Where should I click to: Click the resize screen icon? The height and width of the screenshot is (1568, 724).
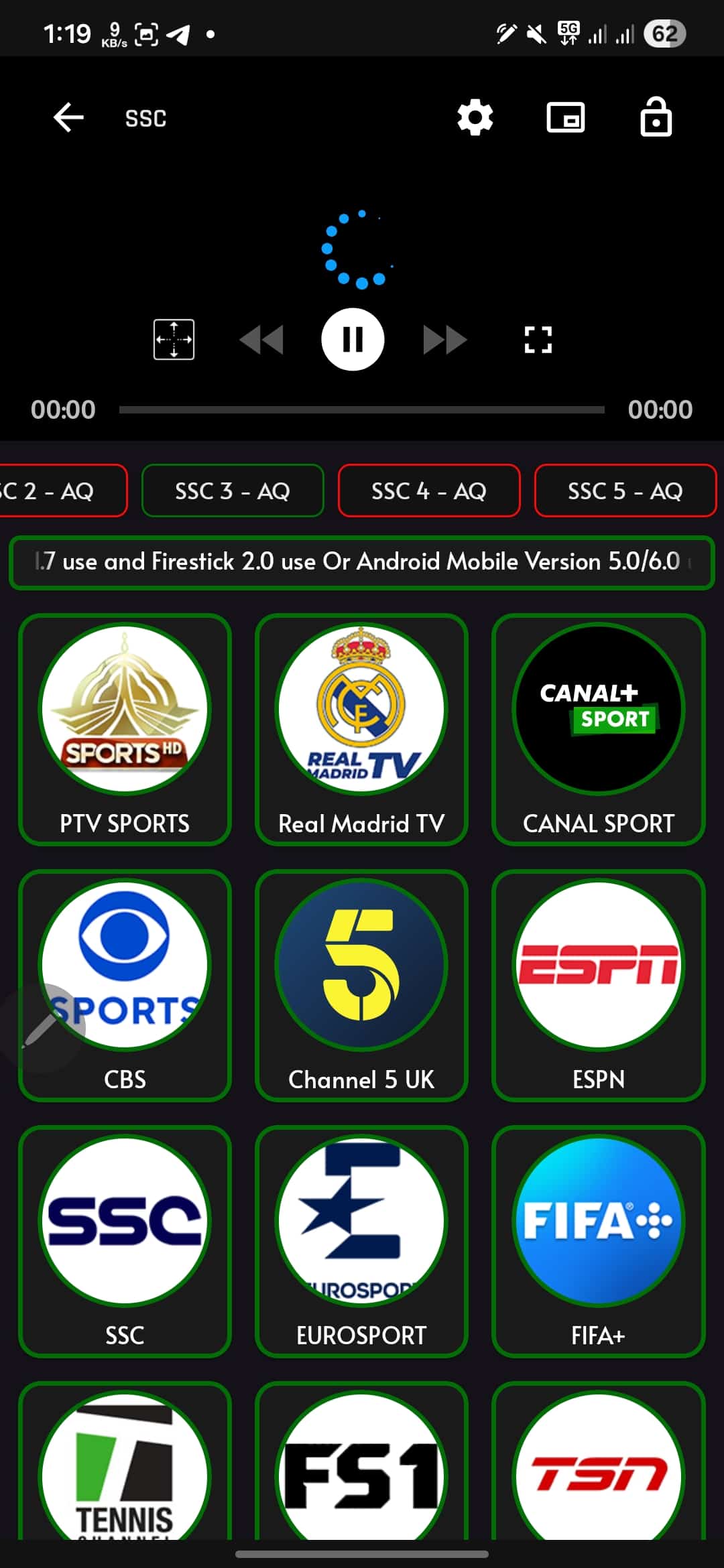point(174,340)
